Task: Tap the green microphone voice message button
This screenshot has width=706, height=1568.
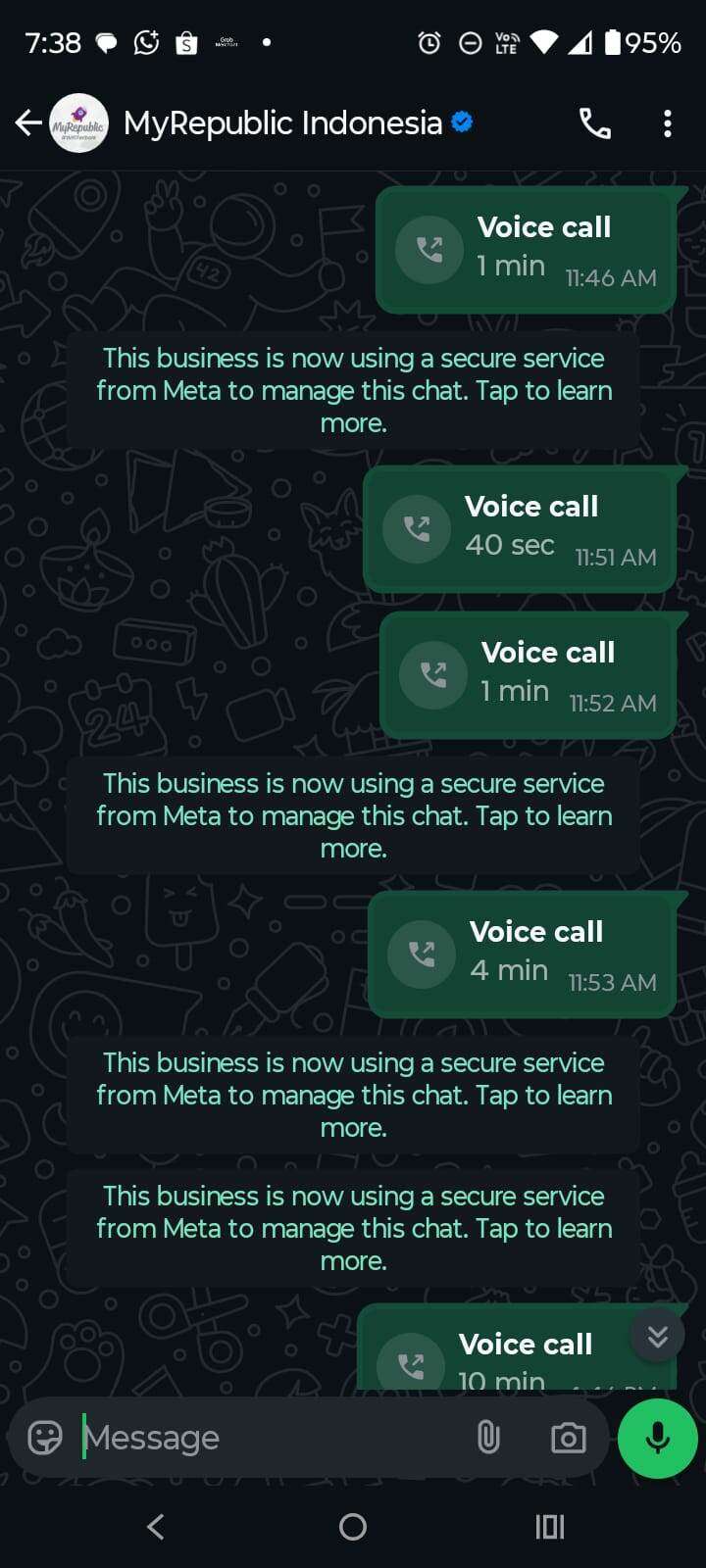Action: tap(658, 1438)
